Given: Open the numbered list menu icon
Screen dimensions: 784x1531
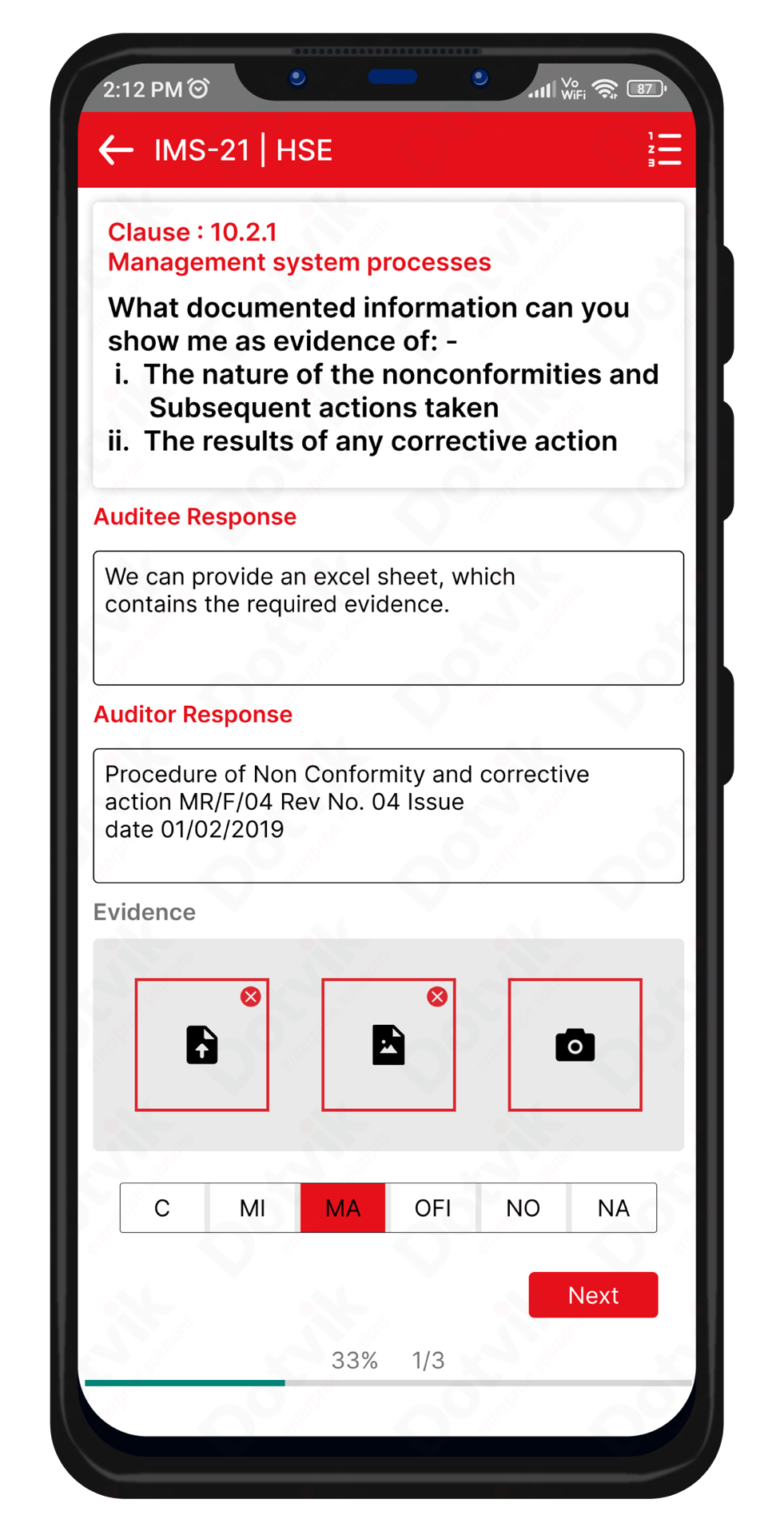Looking at the screenshot, I should click(x=664, y=150).
